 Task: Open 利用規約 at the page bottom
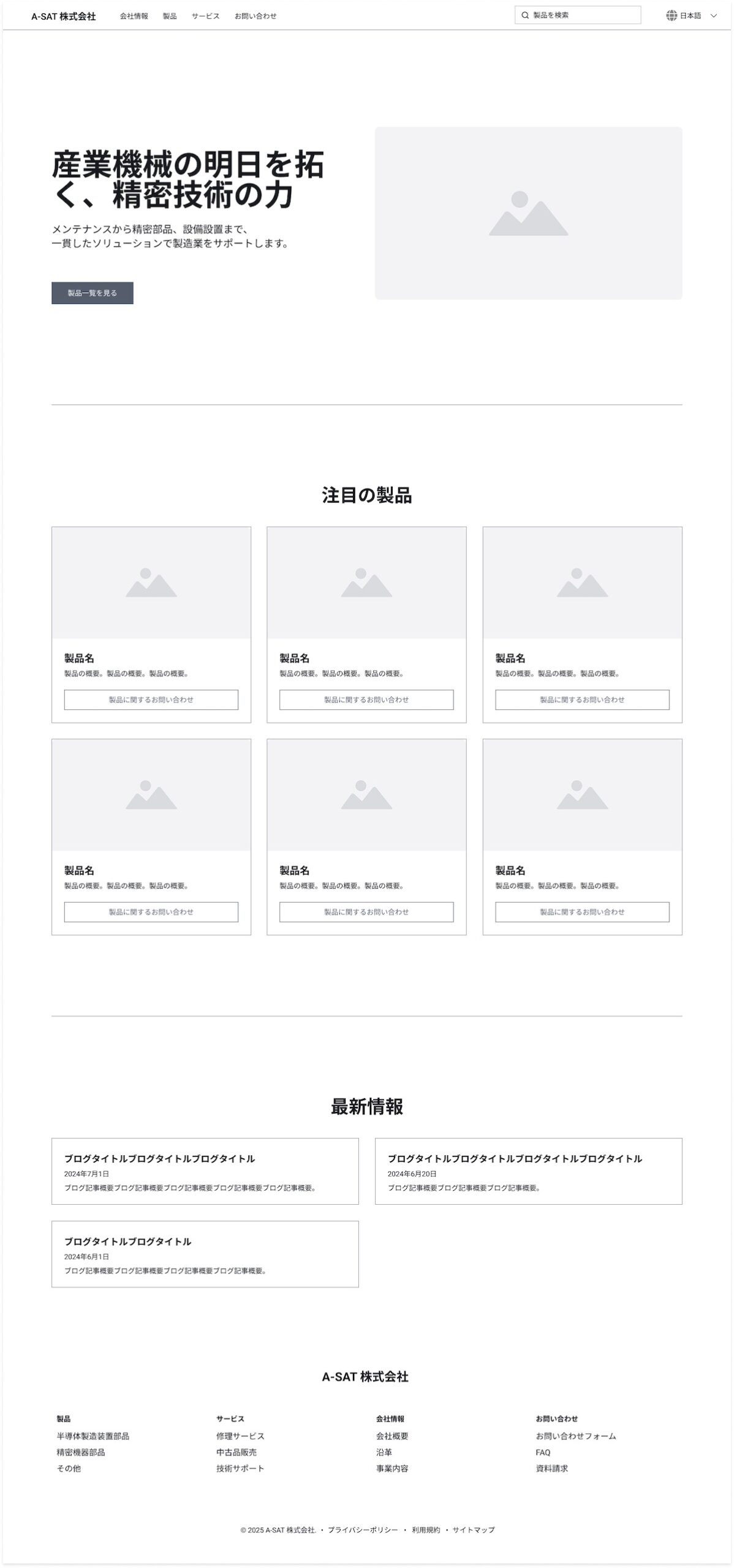pyautogui.click(x=426, y=1530)
